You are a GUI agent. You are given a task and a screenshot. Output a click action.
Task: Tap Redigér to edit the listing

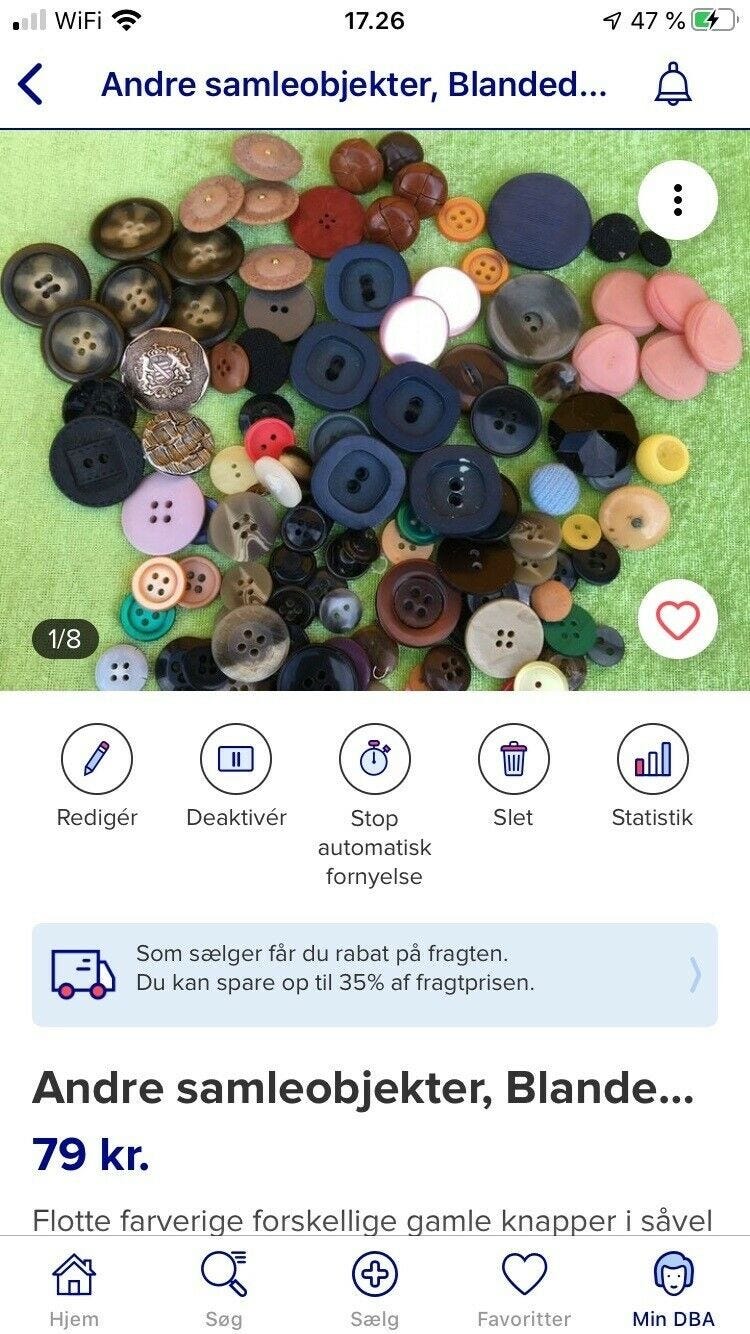tap(97, 760)
